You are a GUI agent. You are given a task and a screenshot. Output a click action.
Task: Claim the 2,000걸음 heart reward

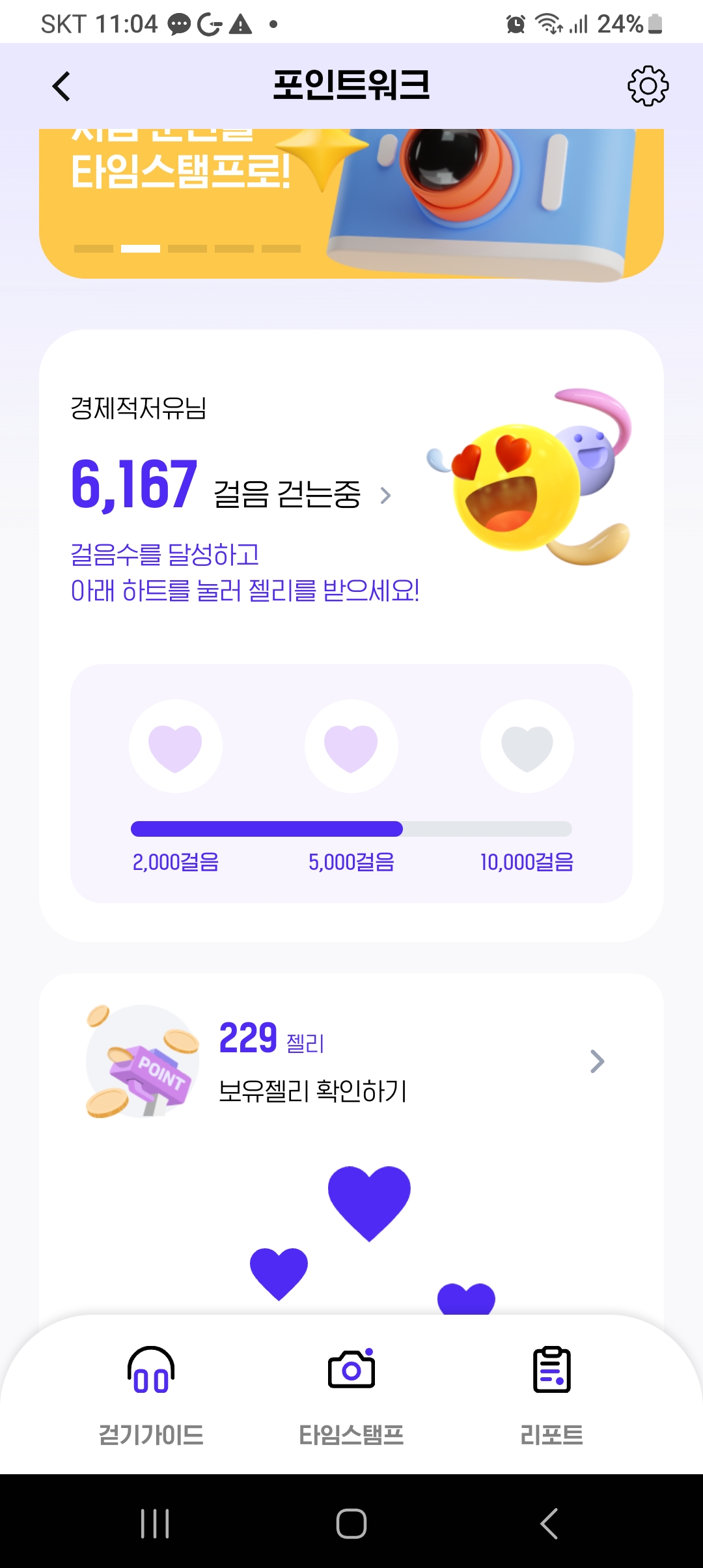point(176,746)
